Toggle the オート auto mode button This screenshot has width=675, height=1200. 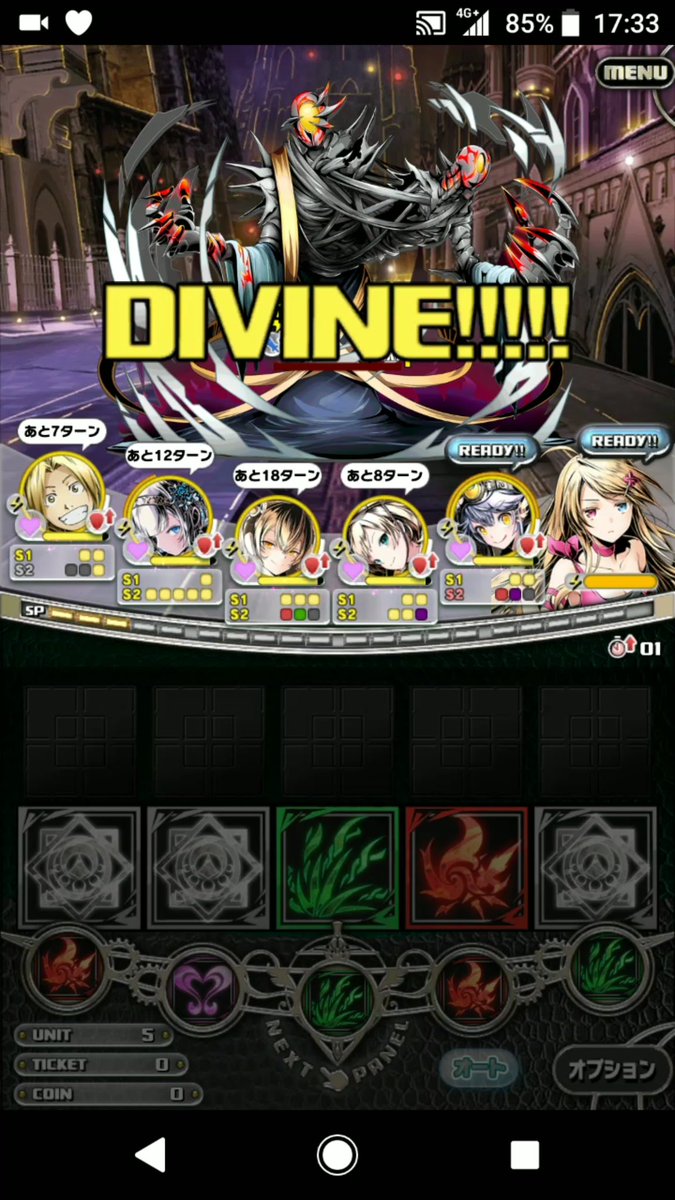click(479, 1068)
